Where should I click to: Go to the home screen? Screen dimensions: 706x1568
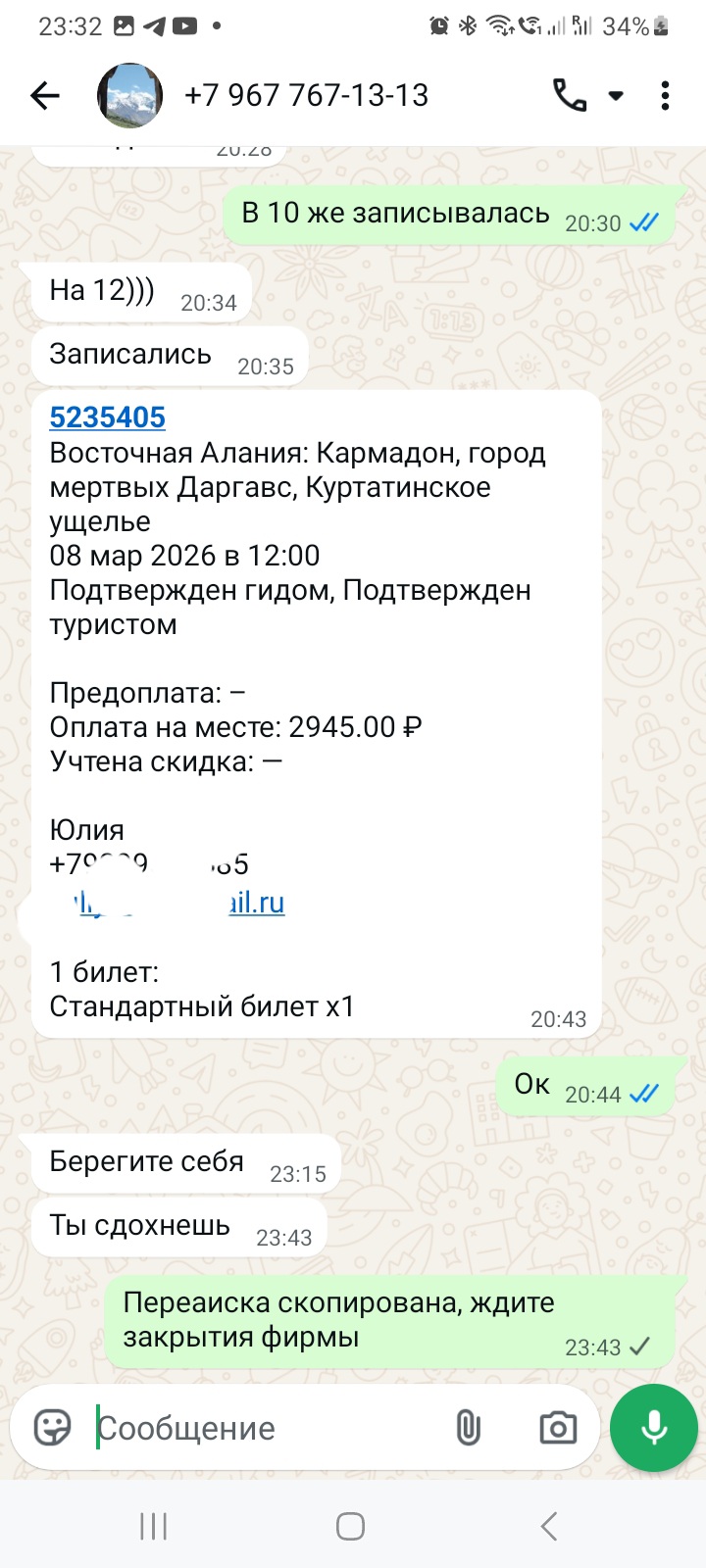click(x=351, y=1526)
